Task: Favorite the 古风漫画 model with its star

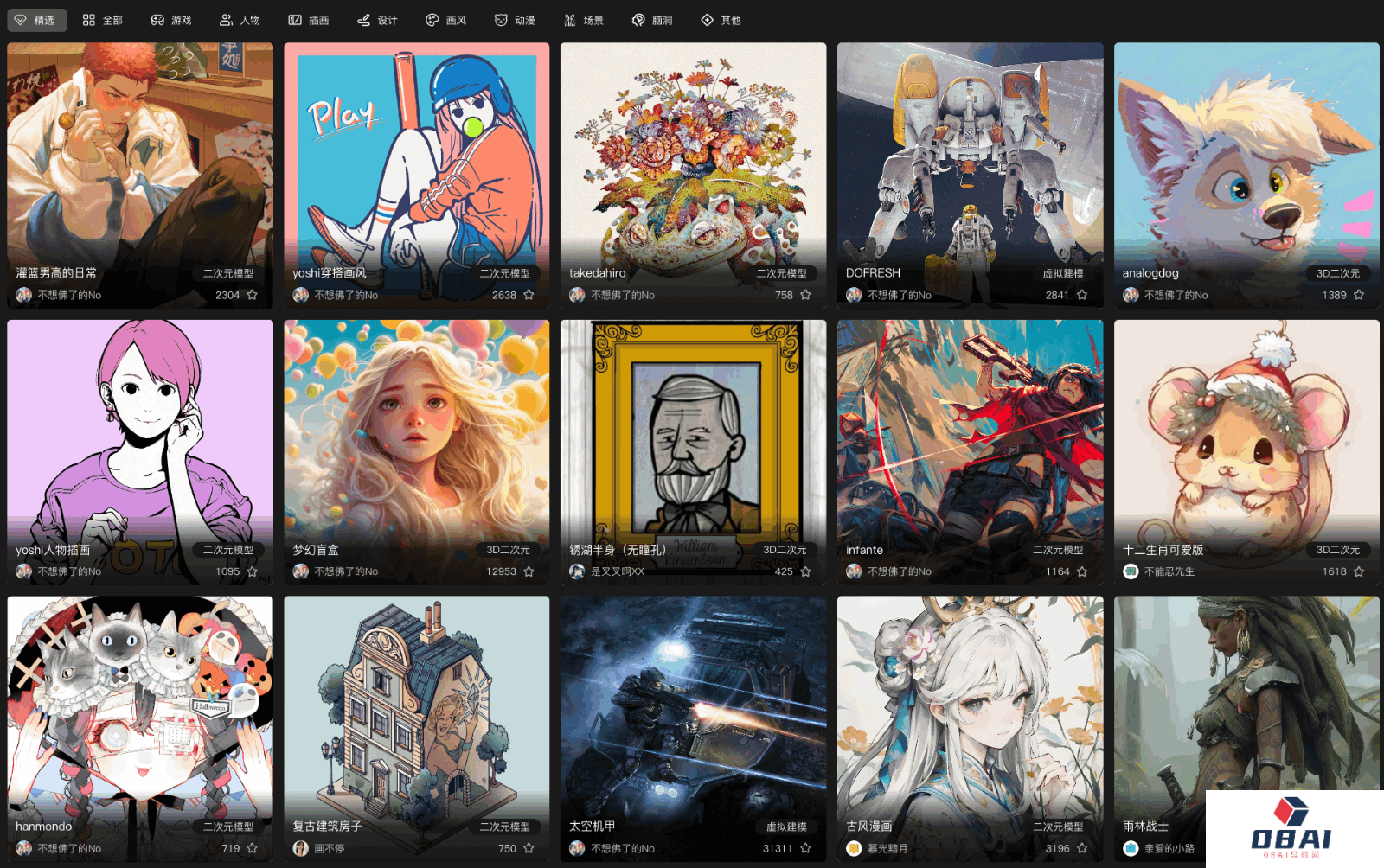Action: (1082, 848)
